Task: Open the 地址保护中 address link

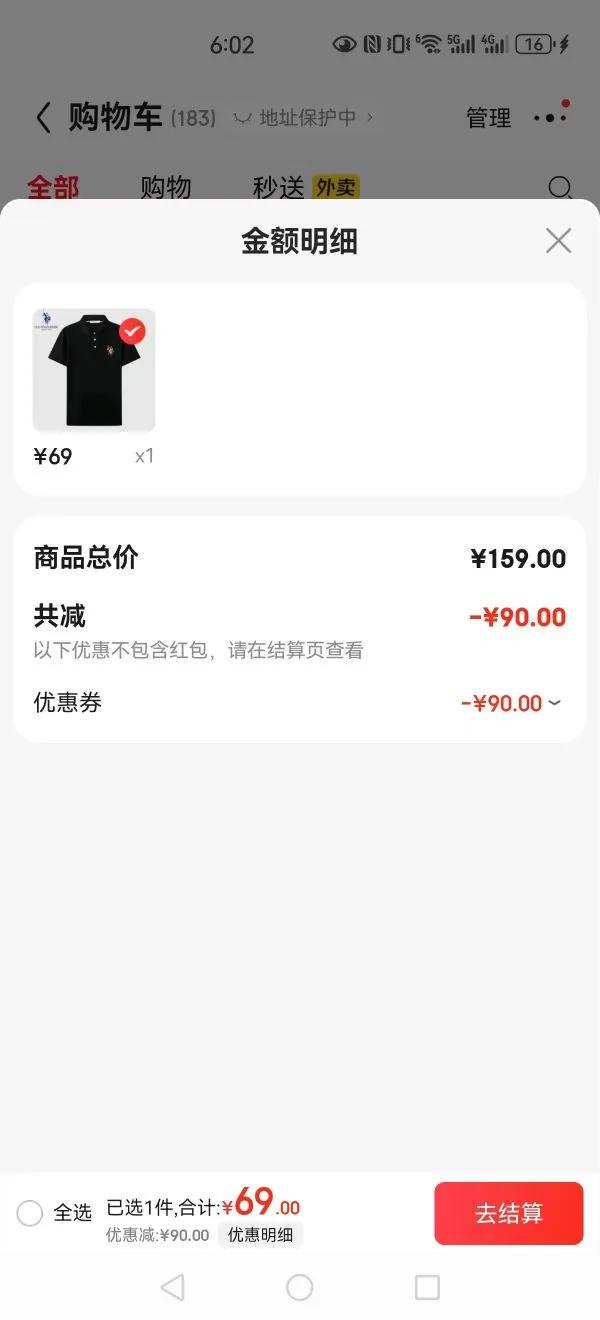Action: (x=303, y=118)
